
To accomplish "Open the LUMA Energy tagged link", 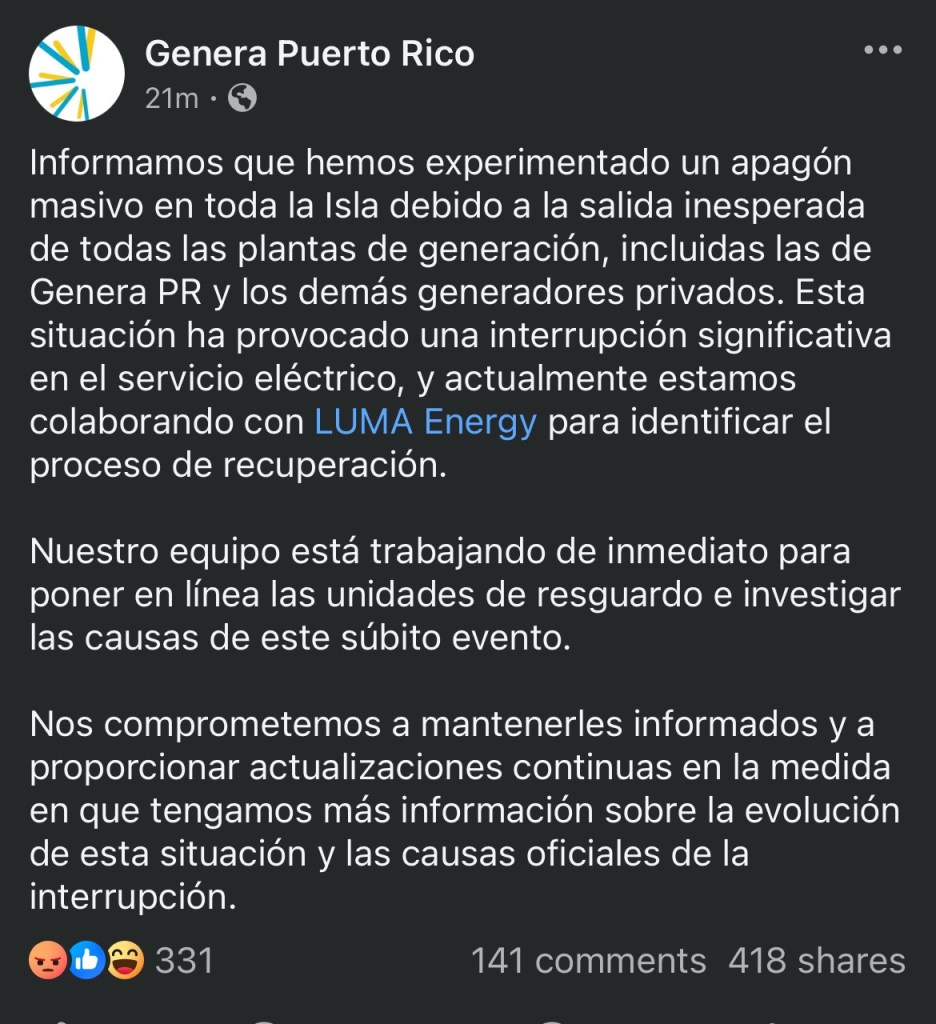I will [426, 422].
